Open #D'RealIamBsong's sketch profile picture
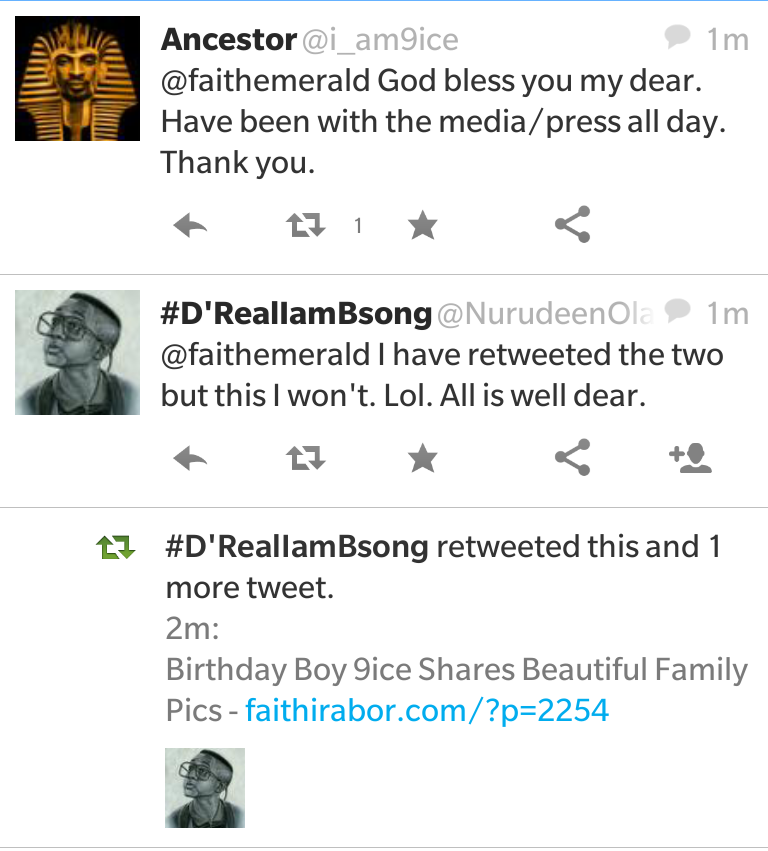This screenshot has width=768, height=851. (x=78, y=352)
